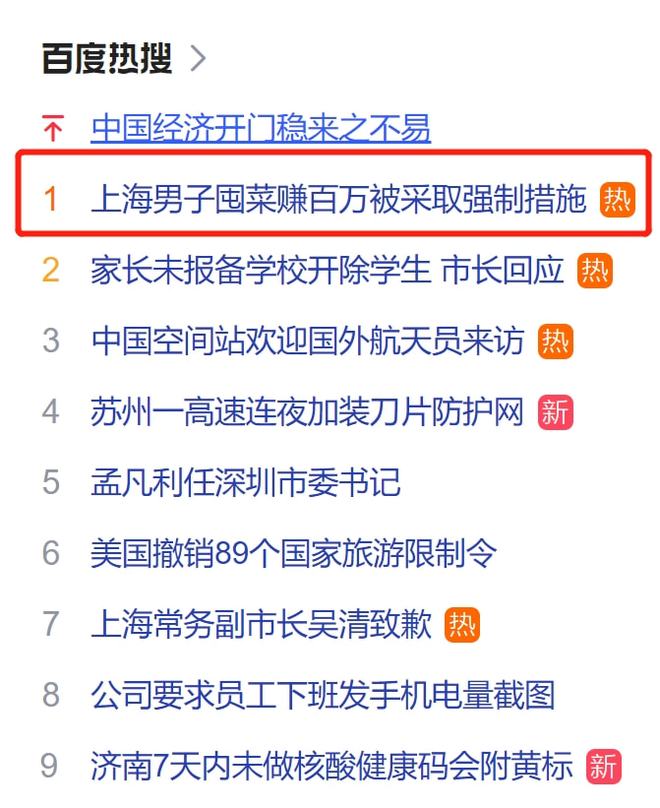Open pinned topic 中国经济开门稳来之不易

coord(260,128)
